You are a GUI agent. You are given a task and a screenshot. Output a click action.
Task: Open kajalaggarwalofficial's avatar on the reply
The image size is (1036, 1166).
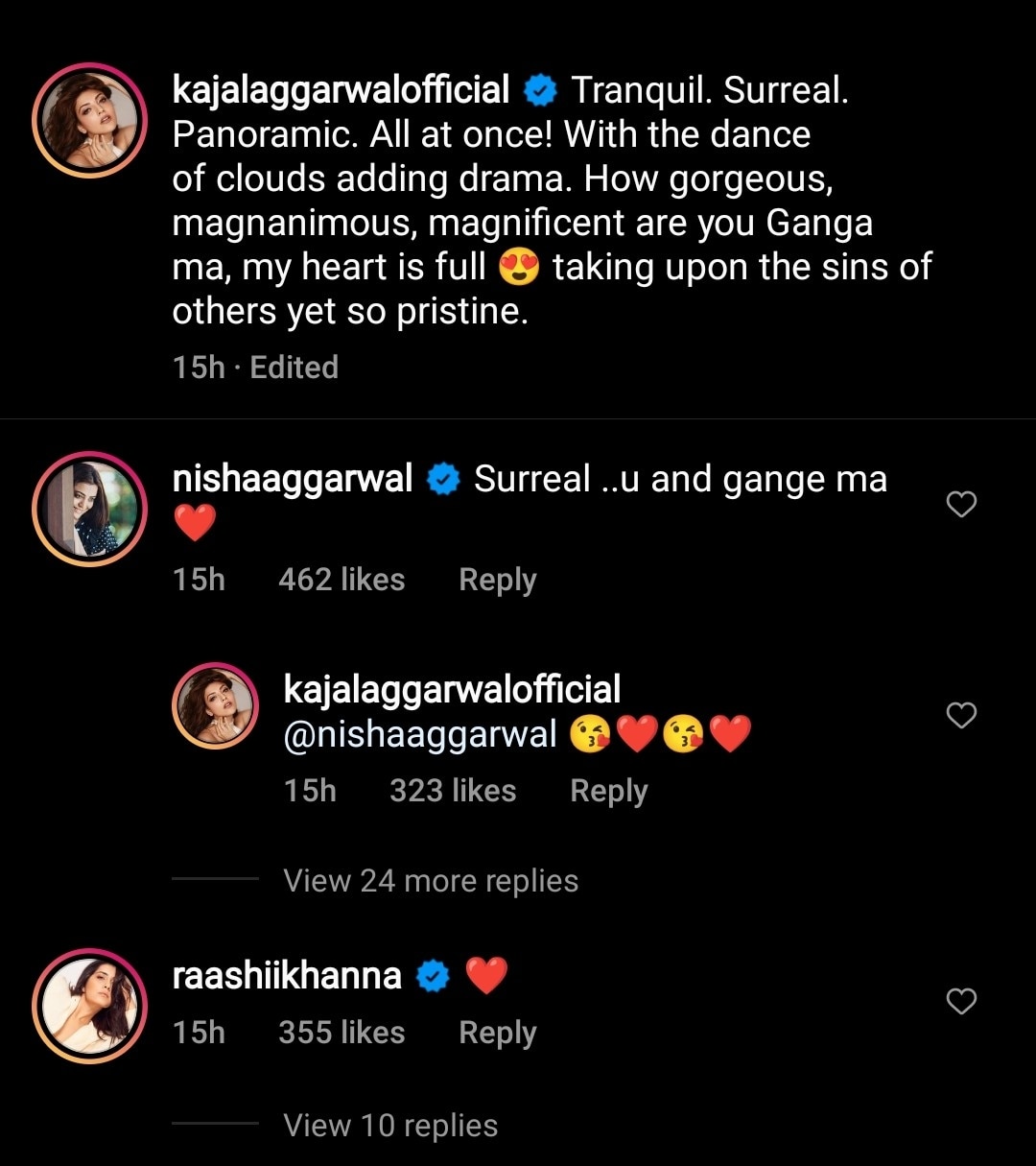[x=215, y=705]
